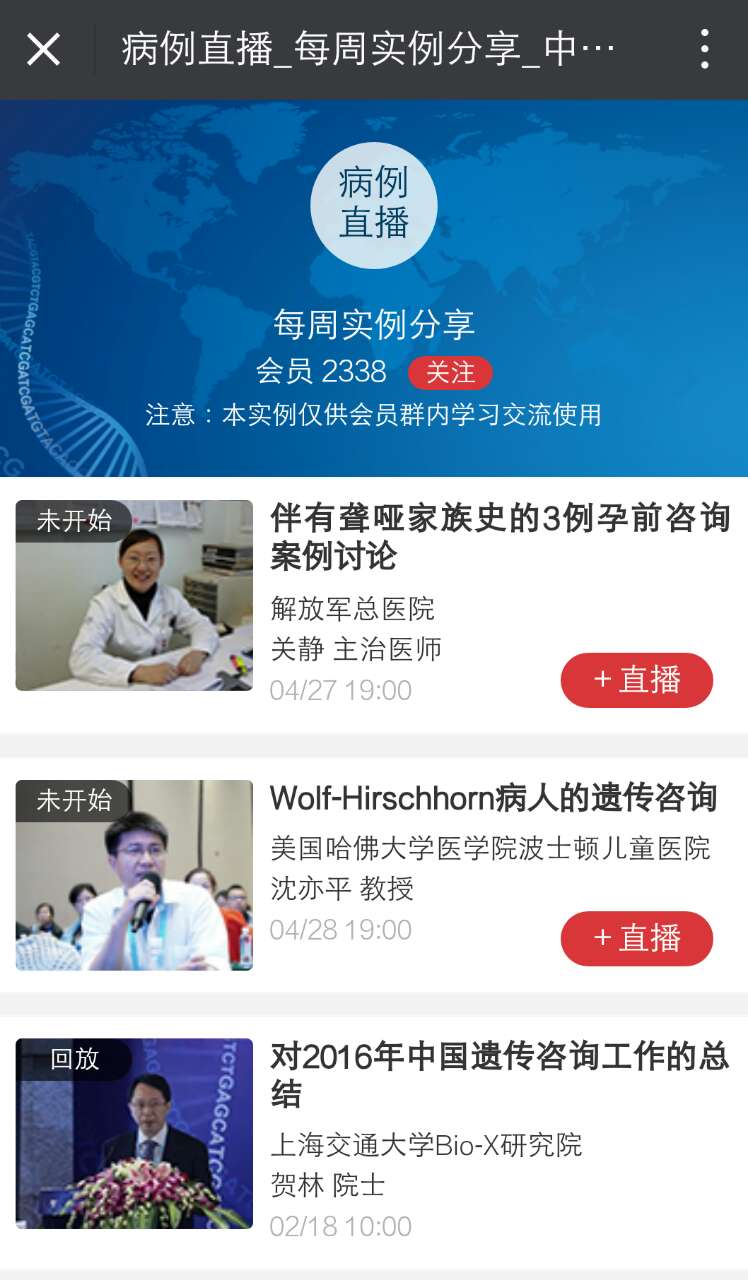Viewport: 748px width, 1280px height.
Task: Open the thumbnail photo of 沈亦平 教授
Action: click(x=134, y=875)
